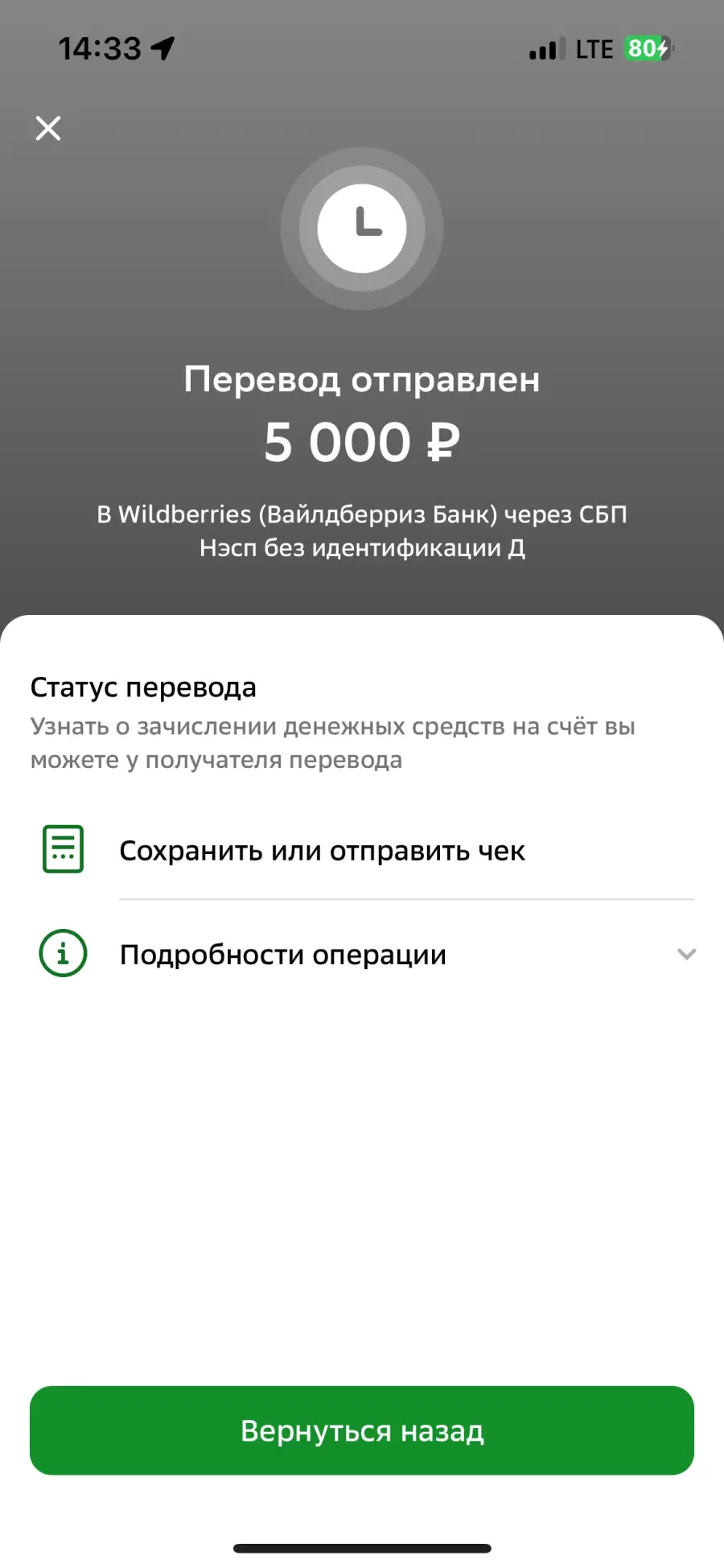Screen dimensions: 724x1568
Task: Close the transfer confirmation screen
Action: [48, 128]
